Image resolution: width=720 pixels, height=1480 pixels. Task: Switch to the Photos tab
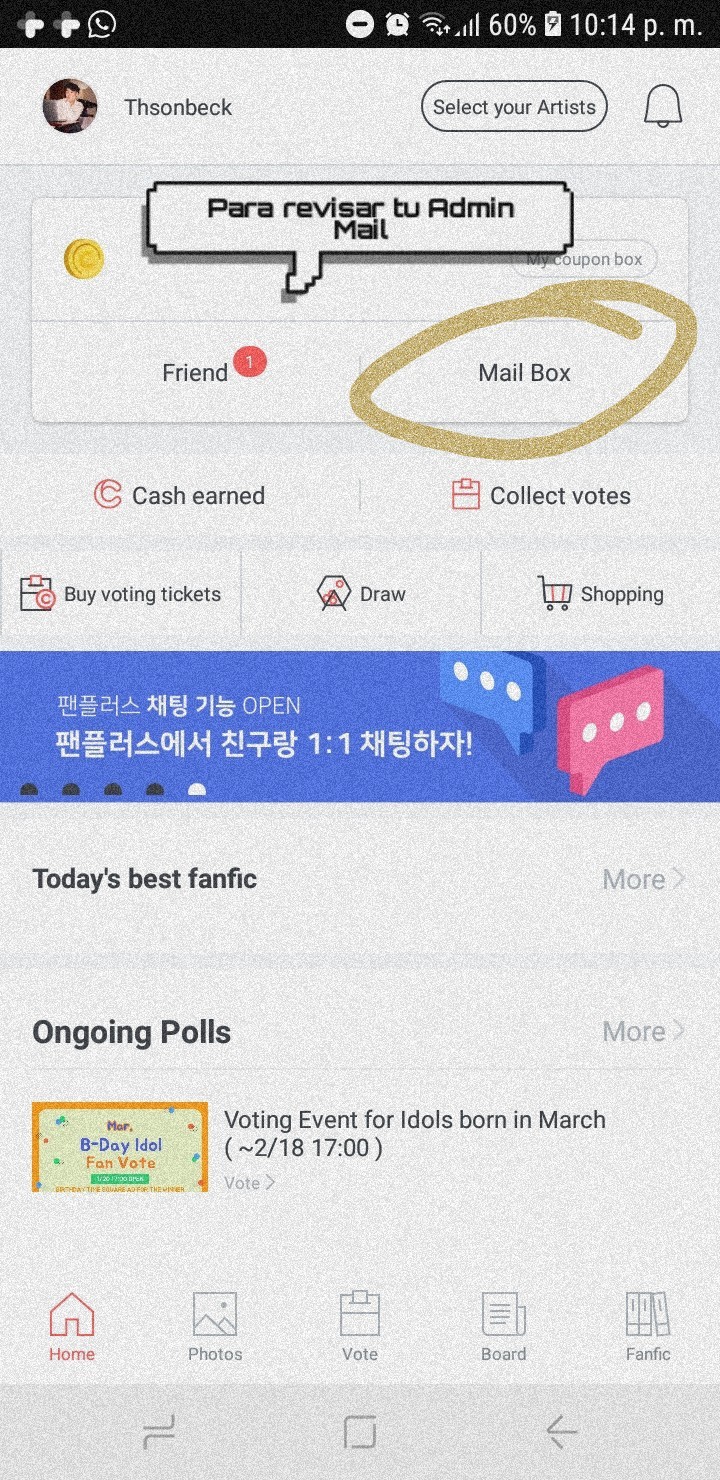(x=215, y=1327)
